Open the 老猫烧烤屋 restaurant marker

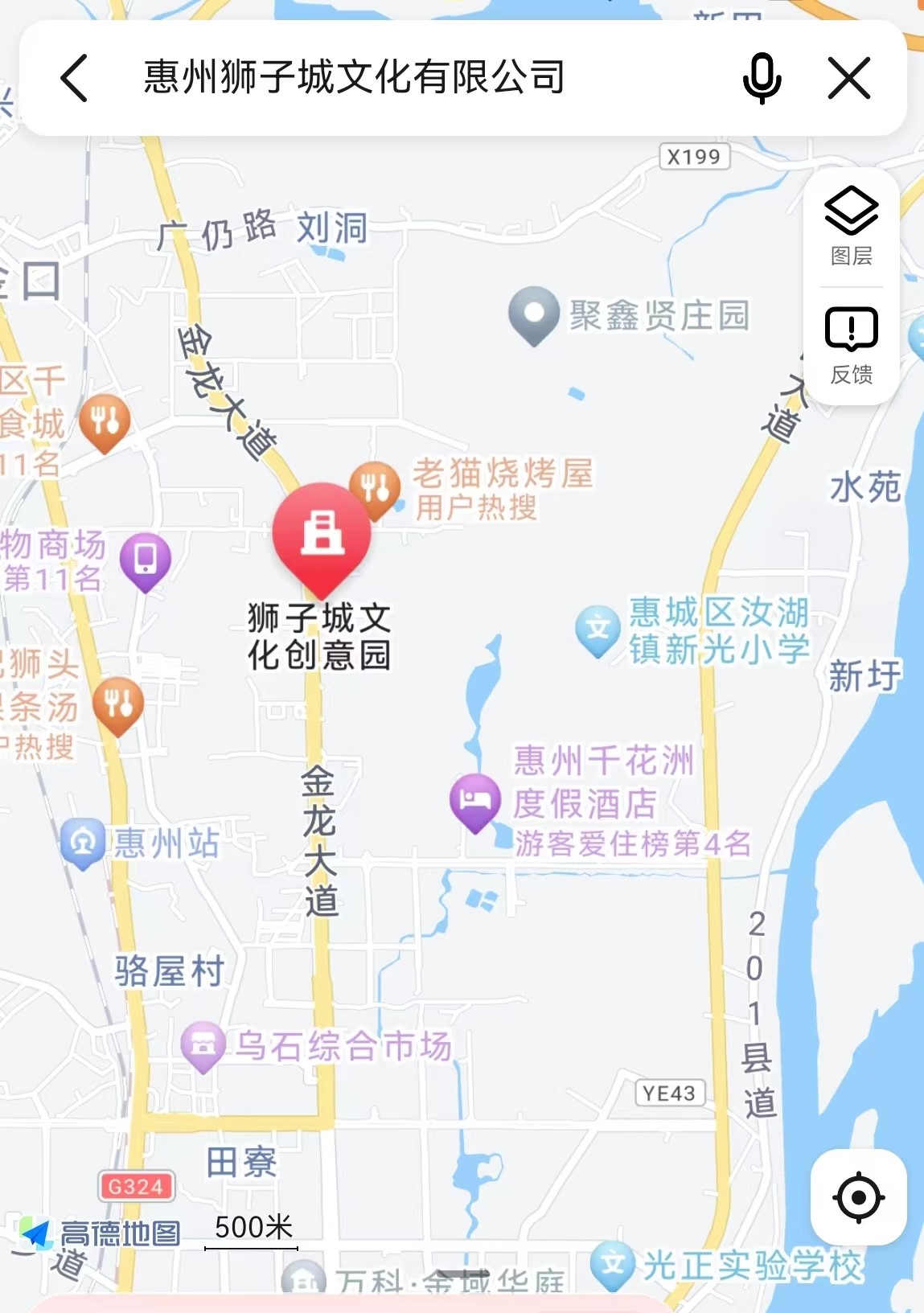tap(375, 486)
